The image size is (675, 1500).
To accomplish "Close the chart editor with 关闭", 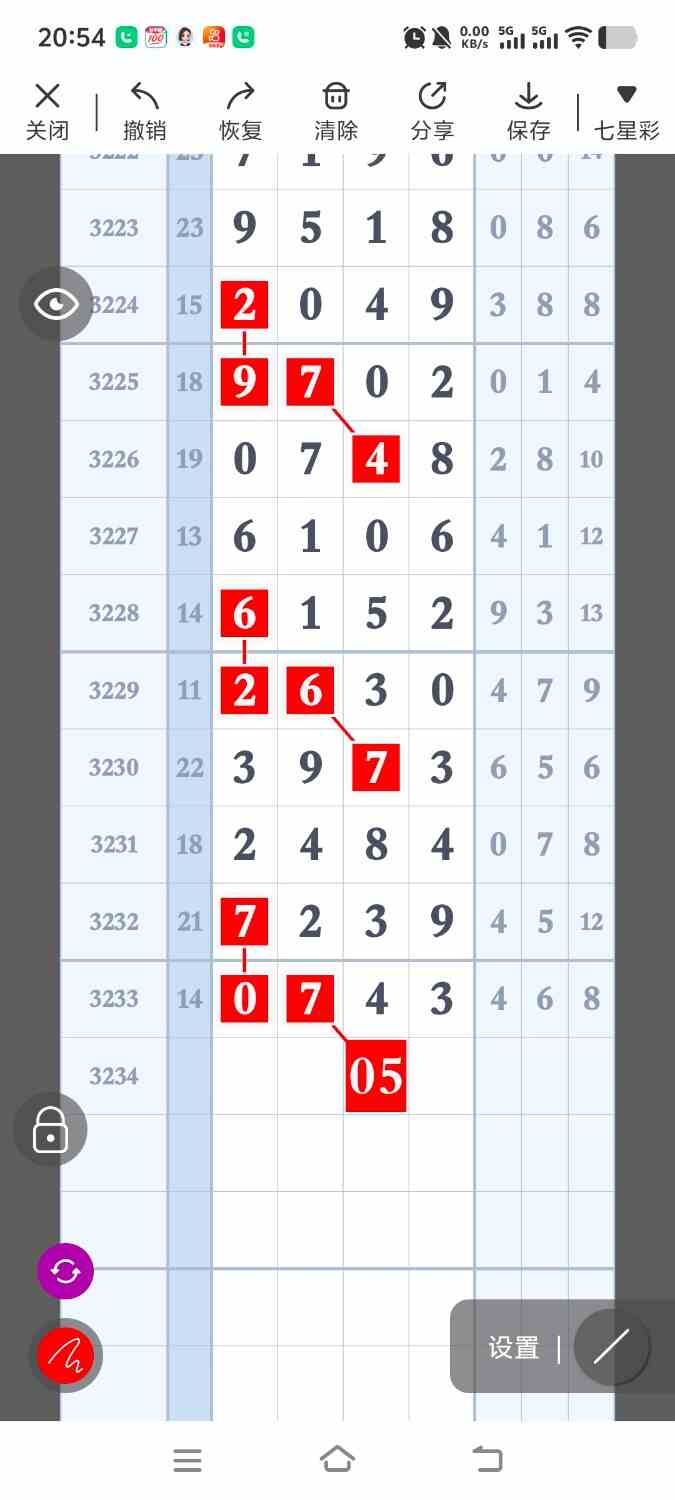I will point(47,111).
